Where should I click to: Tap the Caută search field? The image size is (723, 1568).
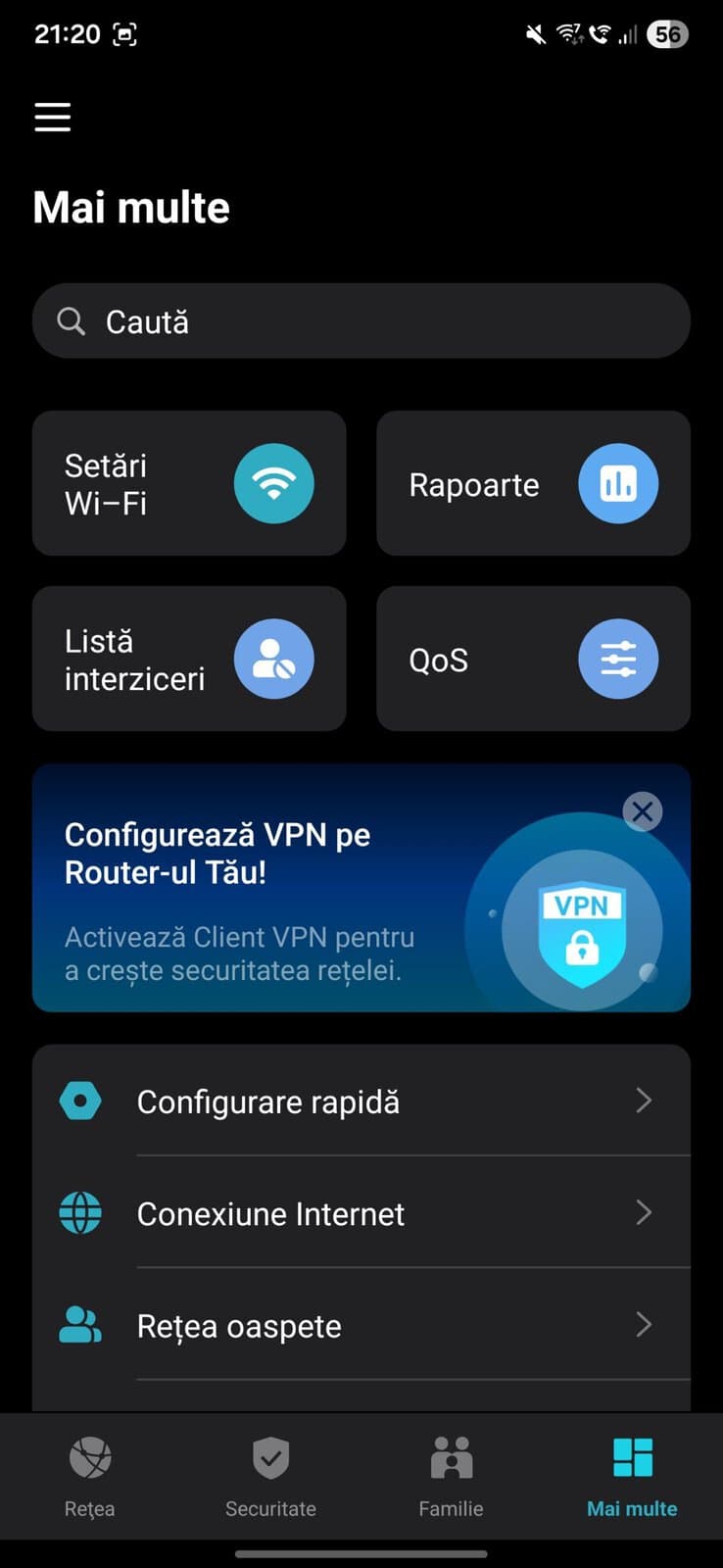[x=361, y=321]
